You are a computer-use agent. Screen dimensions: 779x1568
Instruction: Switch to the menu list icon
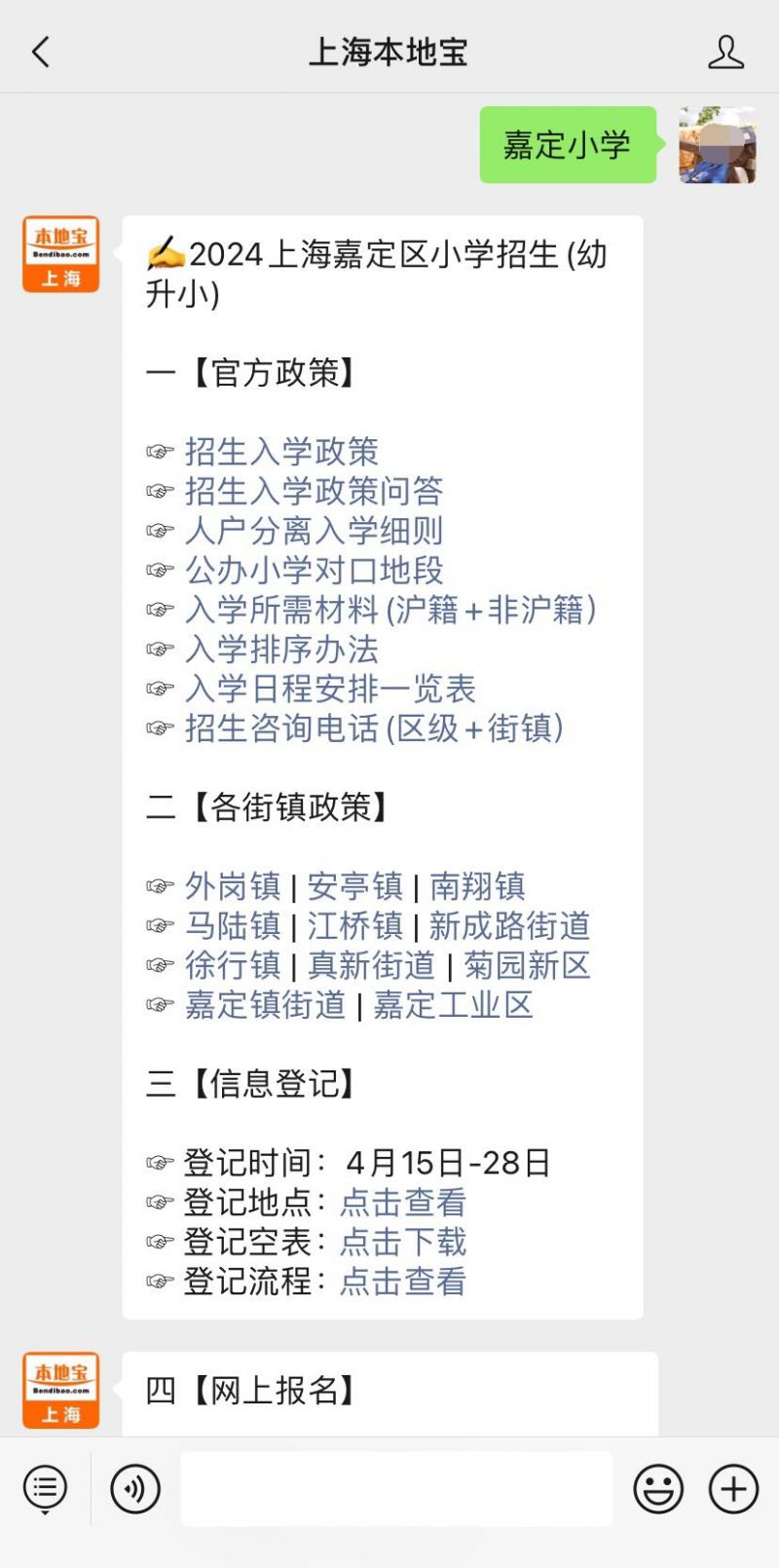45,1489
